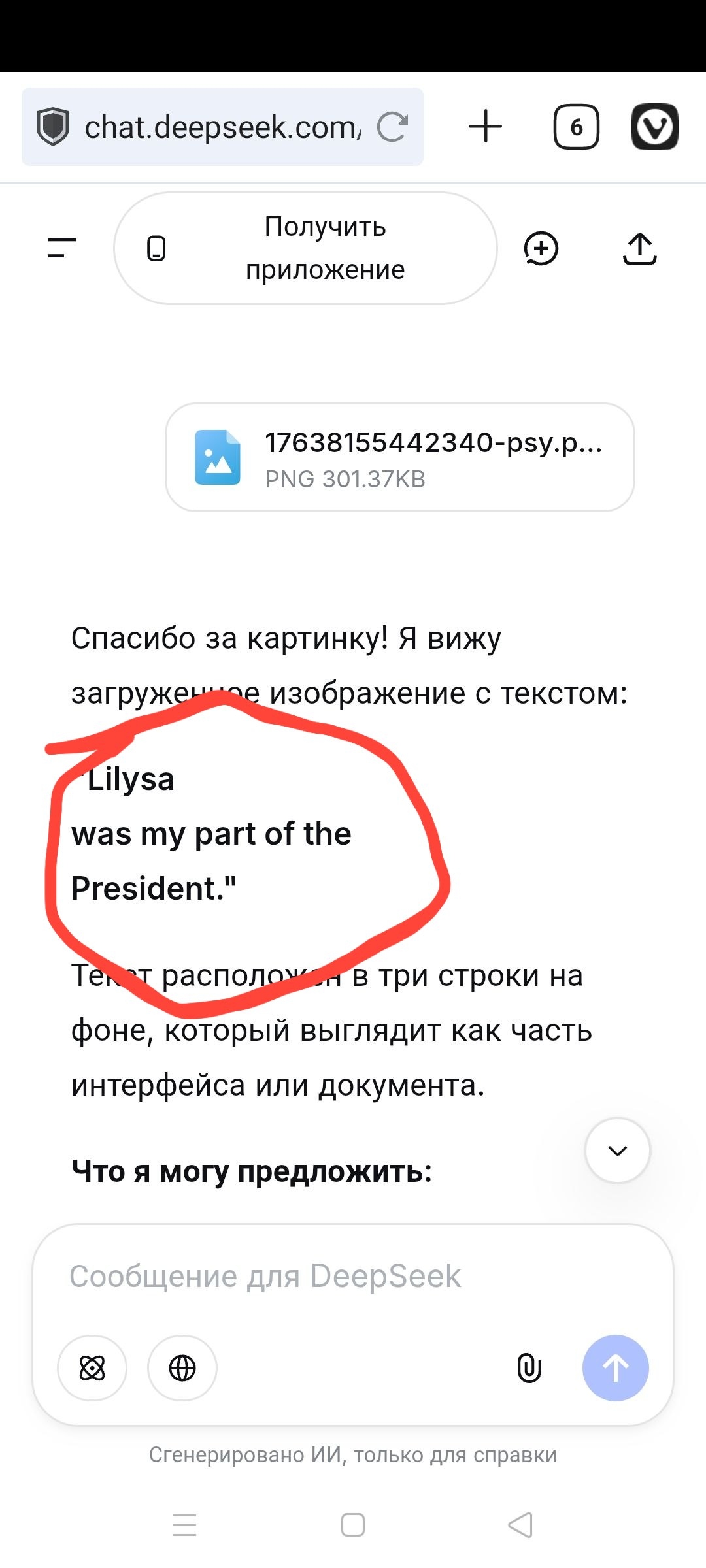The height and width of the screenshot is (1568, 706).
Task: Toggle the web search globe button
Action: pyautogui.click(x=182, y=1368)
